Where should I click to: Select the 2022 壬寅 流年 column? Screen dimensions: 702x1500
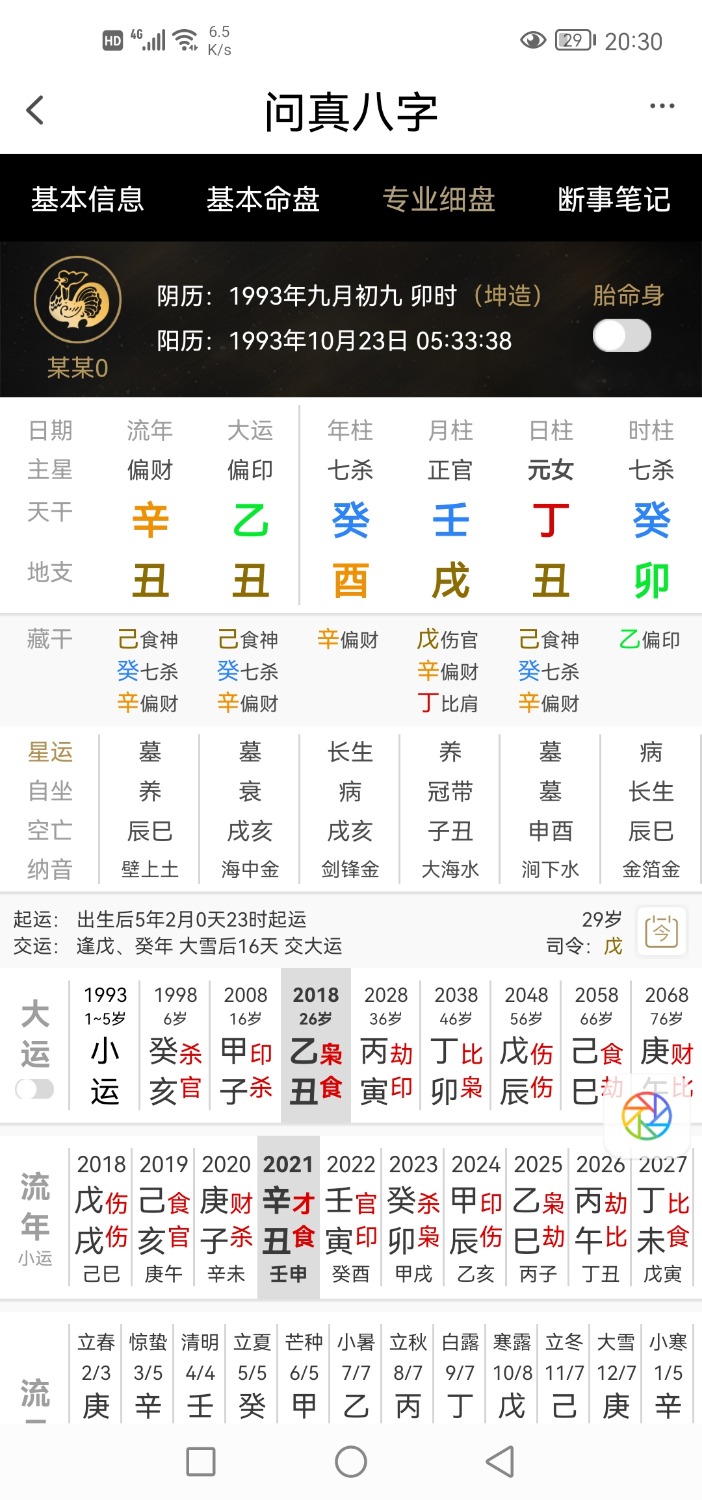(351, 1217)
